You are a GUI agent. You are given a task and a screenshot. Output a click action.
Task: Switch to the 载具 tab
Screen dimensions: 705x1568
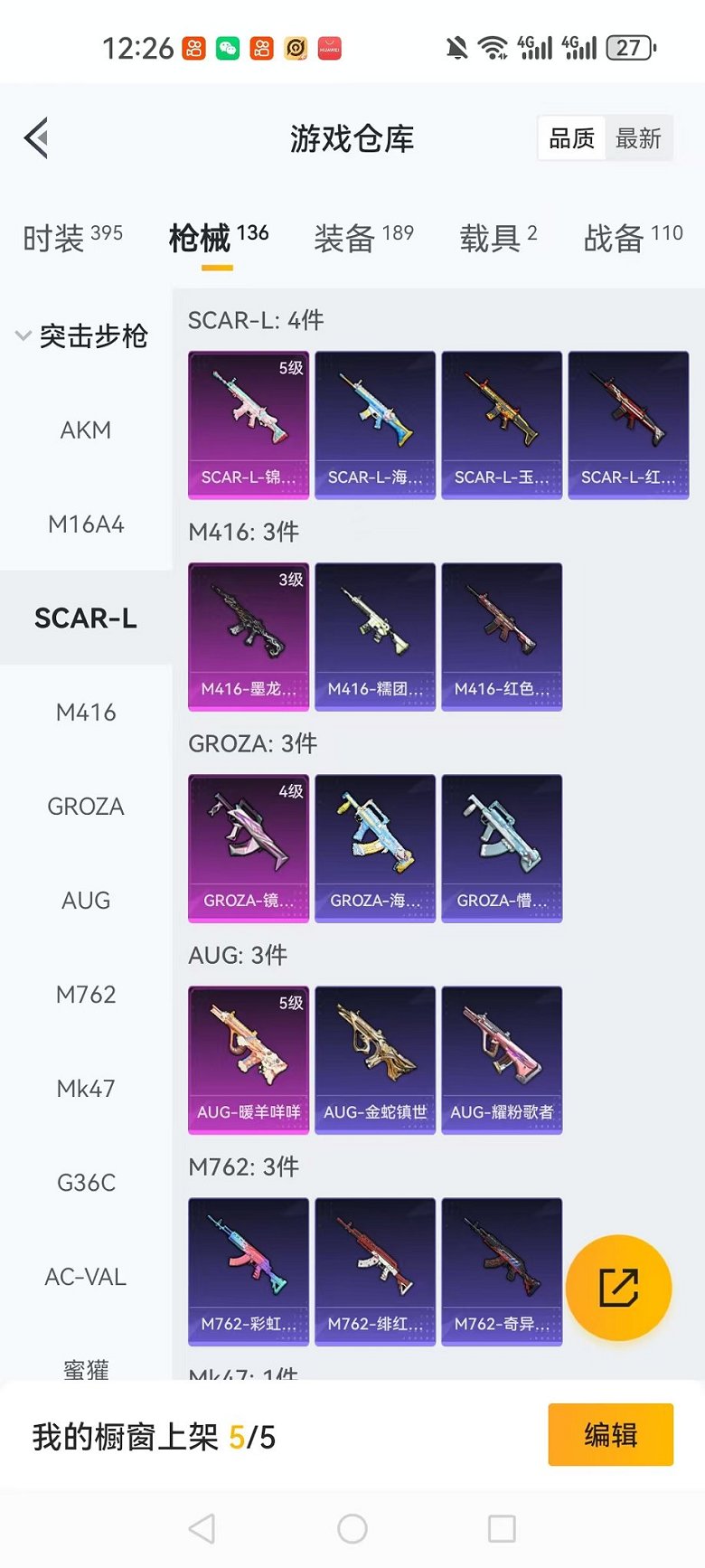498,238
